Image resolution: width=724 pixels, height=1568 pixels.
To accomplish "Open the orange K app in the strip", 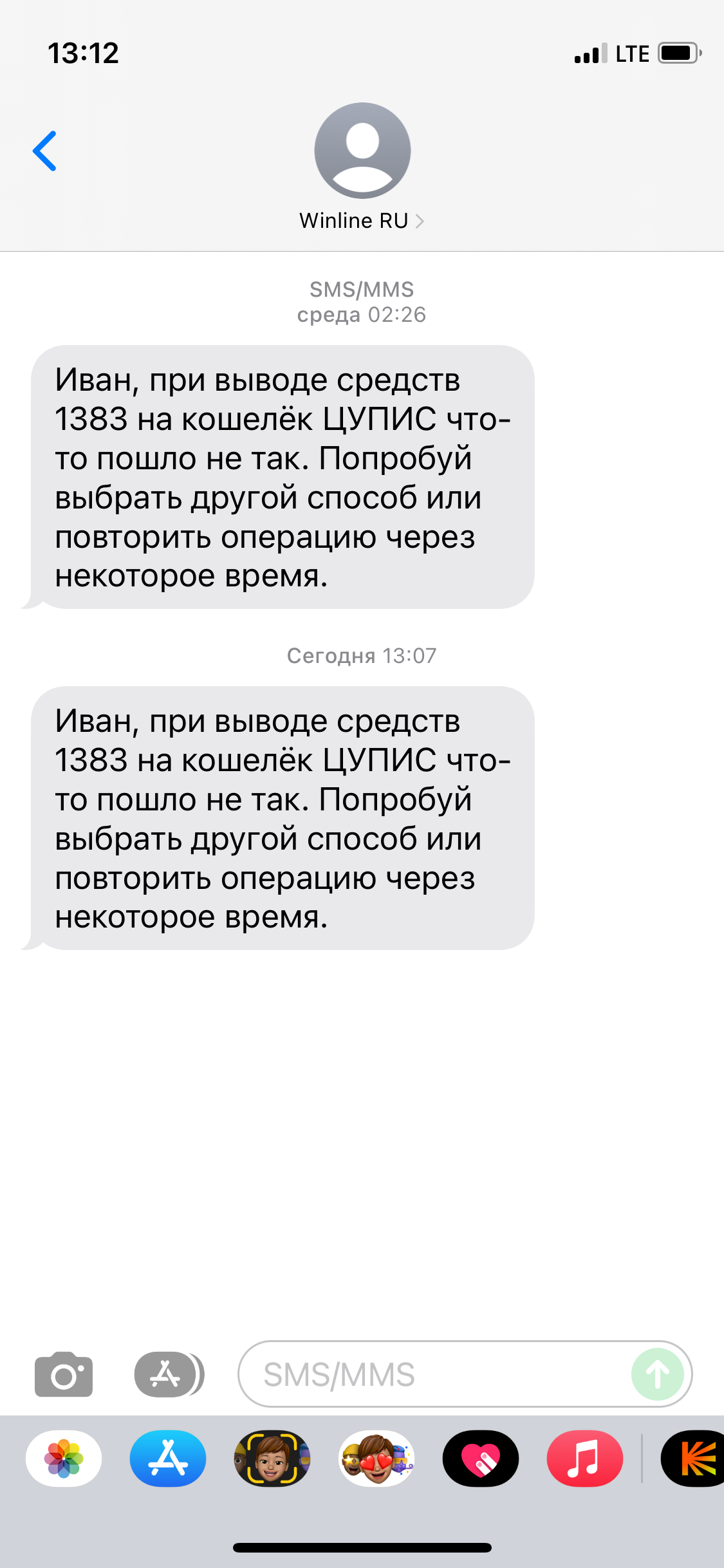I will point(695,1458).
